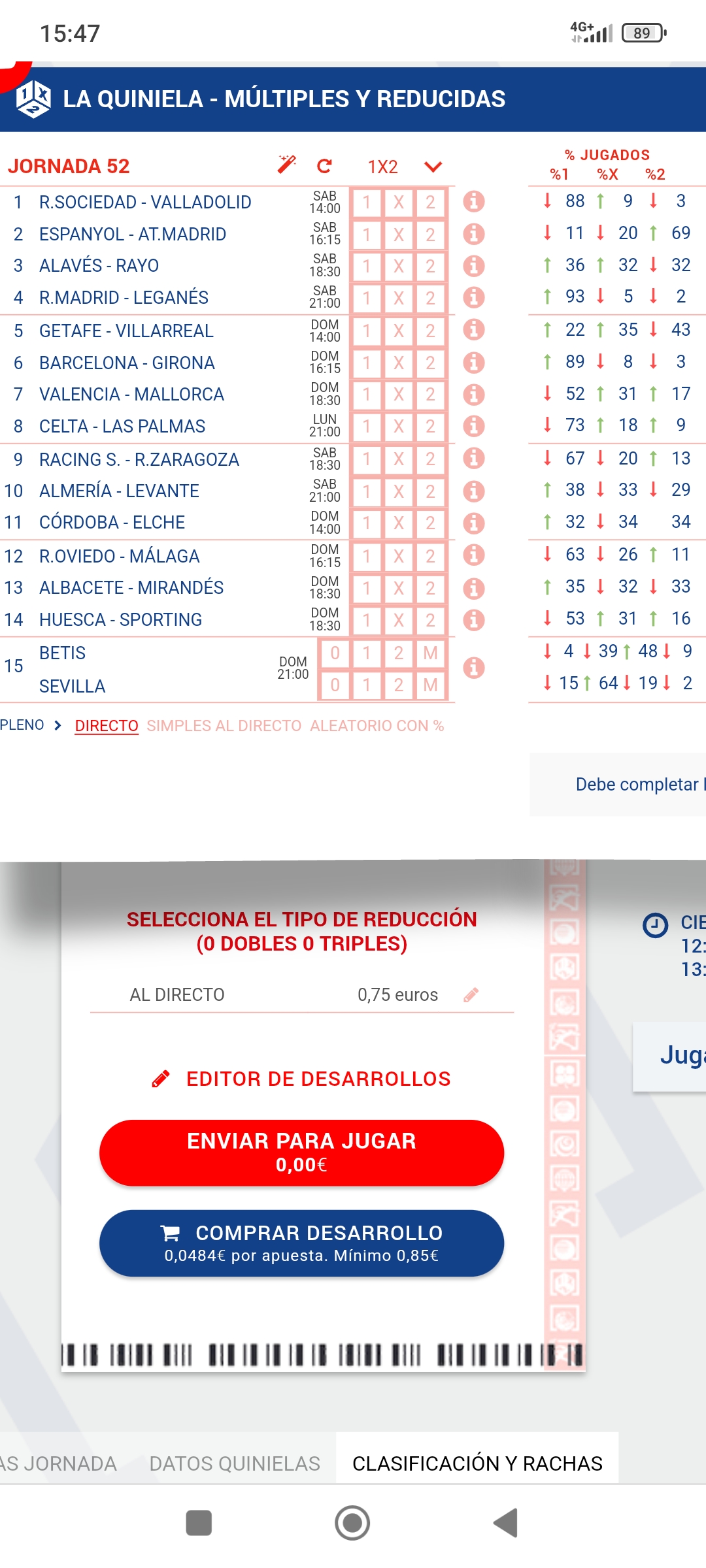Pick M goals for Betis
The width and height of the screenshot is (706, 1568).
click(430, 653)
